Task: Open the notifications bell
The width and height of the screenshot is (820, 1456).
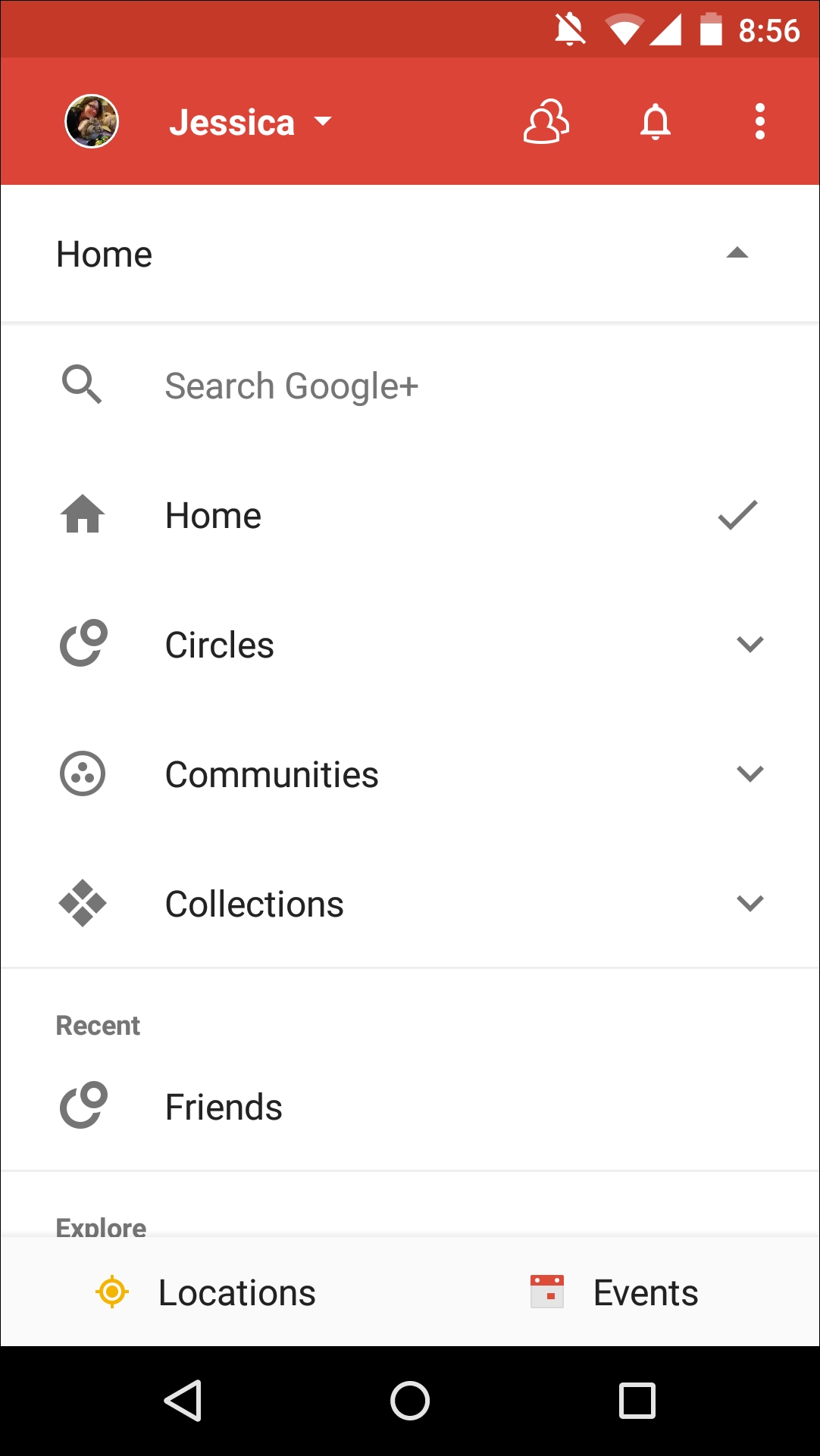Action: pyautogui.click(x=656, y=121)
